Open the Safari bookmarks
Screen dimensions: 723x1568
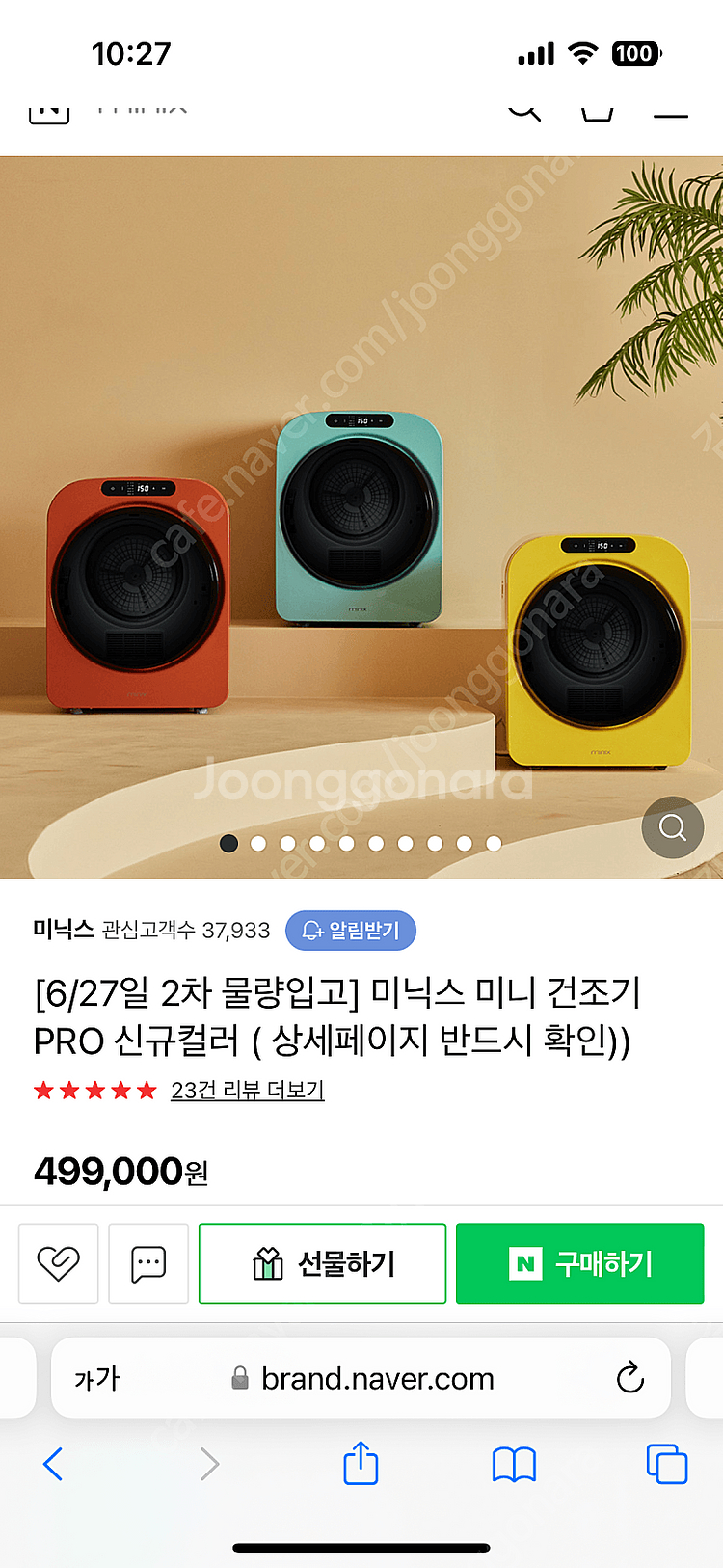(514, 1464)
